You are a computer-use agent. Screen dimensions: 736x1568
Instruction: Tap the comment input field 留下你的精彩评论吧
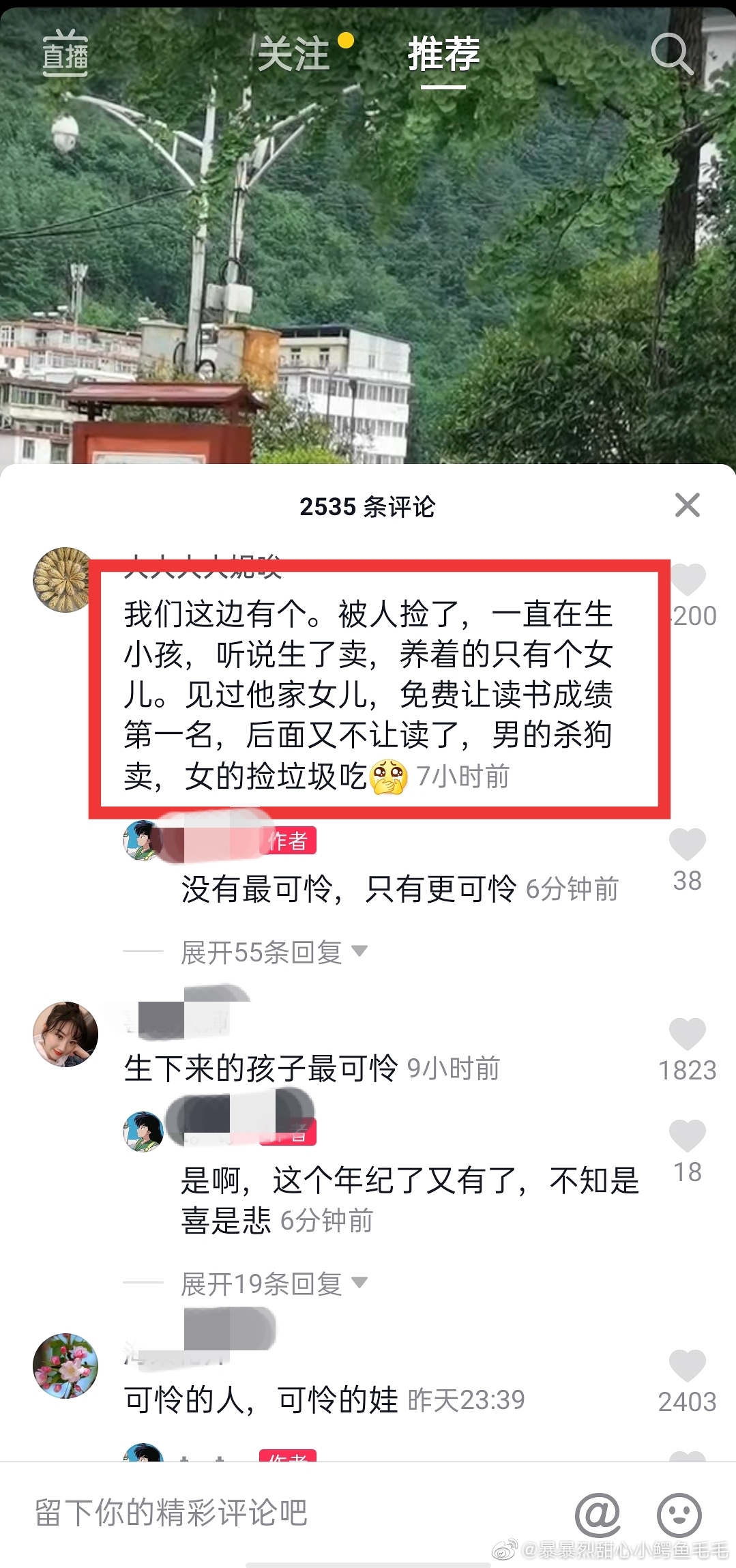[x=273, y=1513]
